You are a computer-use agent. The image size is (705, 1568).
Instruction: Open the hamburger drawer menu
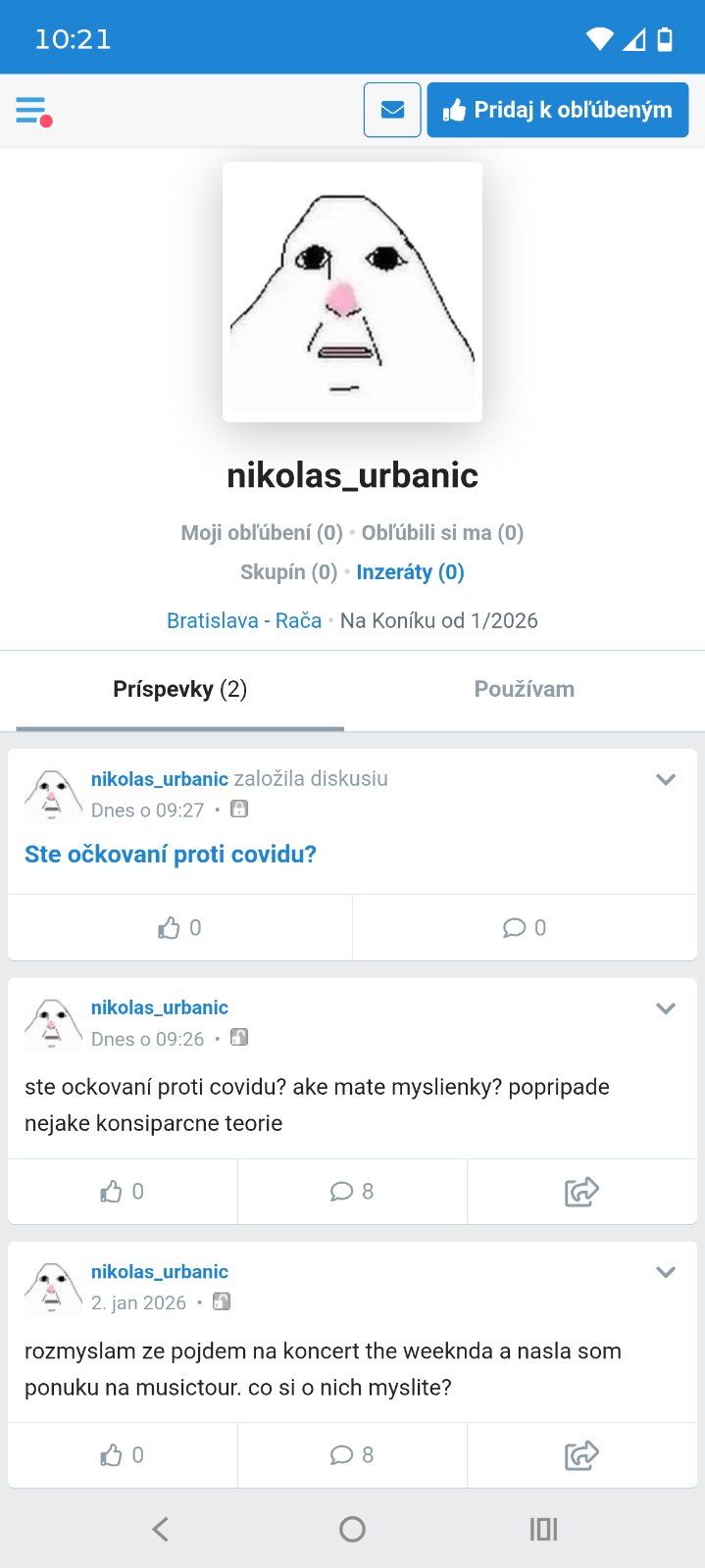pyautogui.click(x=32, y=110)
